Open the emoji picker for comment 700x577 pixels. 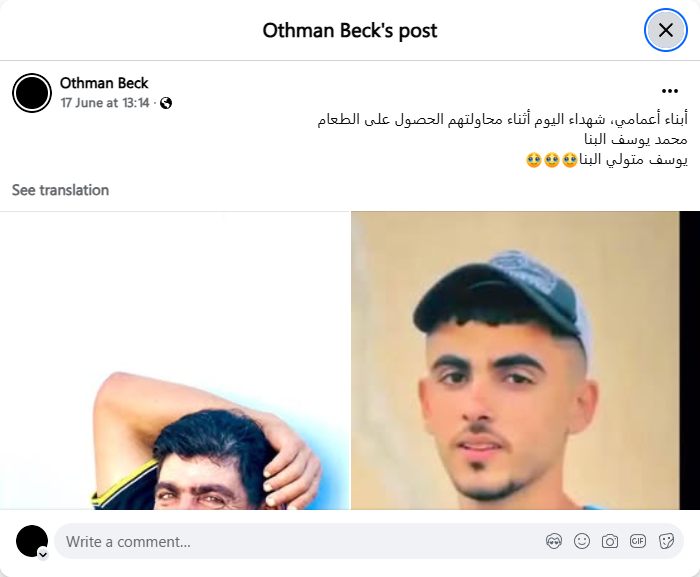click(x=582, y=541)
